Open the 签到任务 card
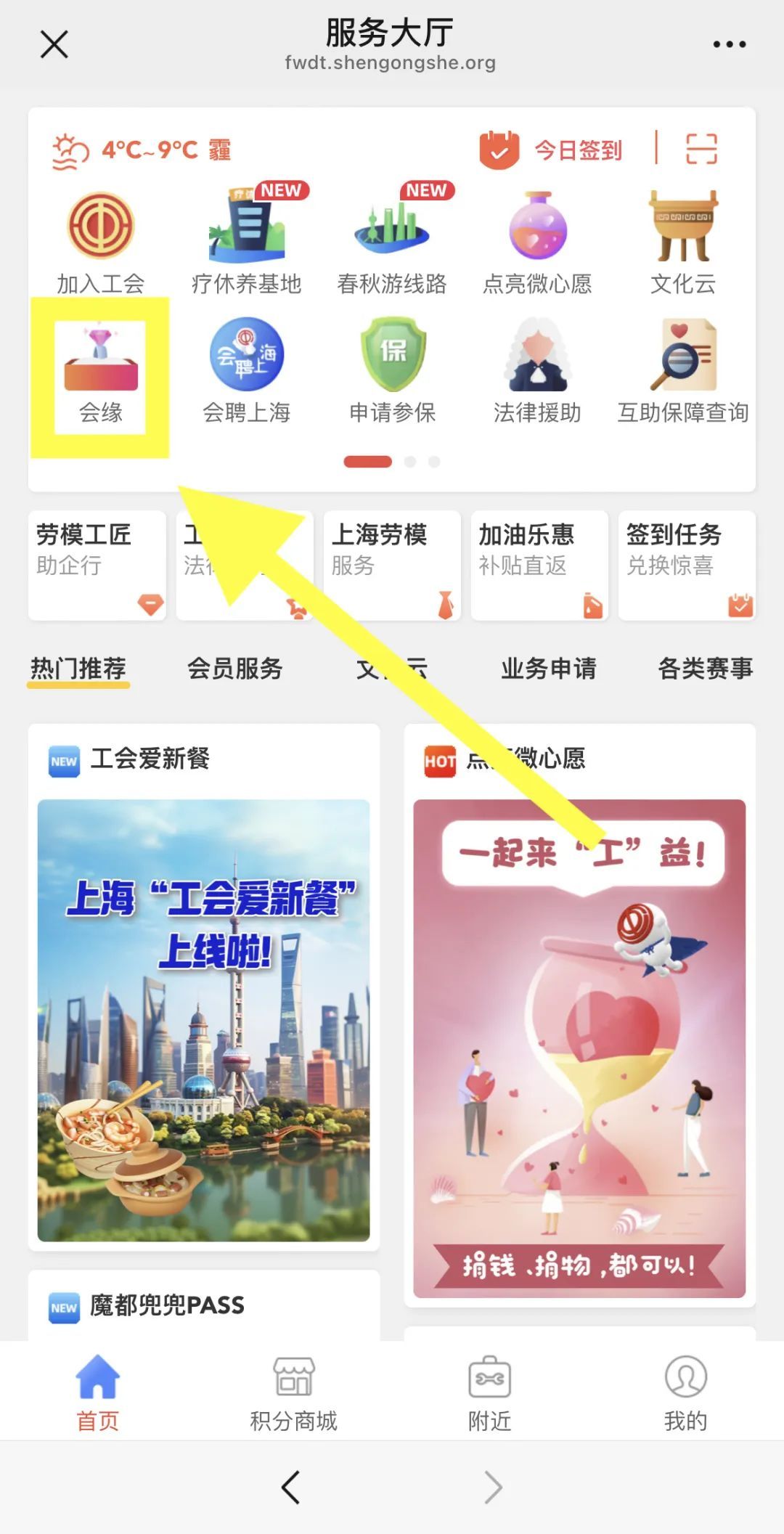The width and height of the screenshot is (784, 1534). [687, 565]
